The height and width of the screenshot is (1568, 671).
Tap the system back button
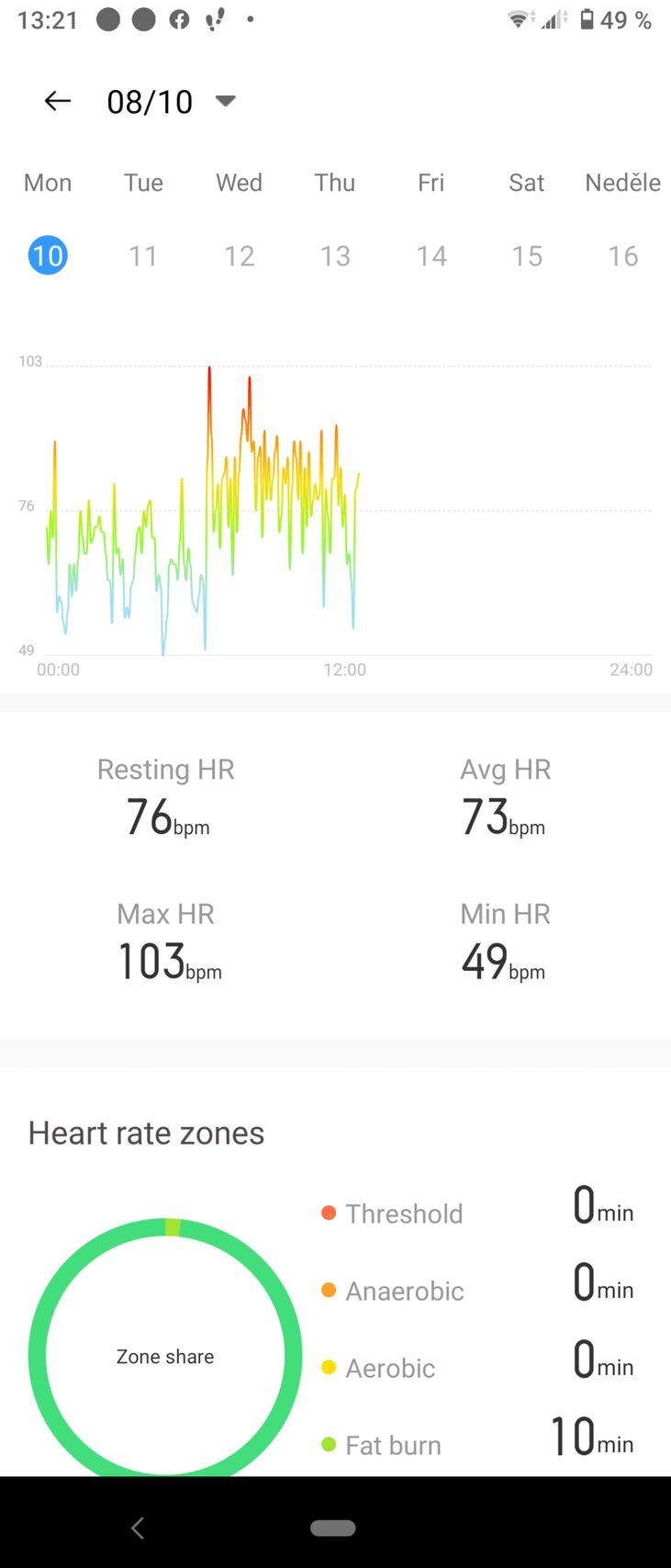pyautogui.click(x=138, y=1528)
